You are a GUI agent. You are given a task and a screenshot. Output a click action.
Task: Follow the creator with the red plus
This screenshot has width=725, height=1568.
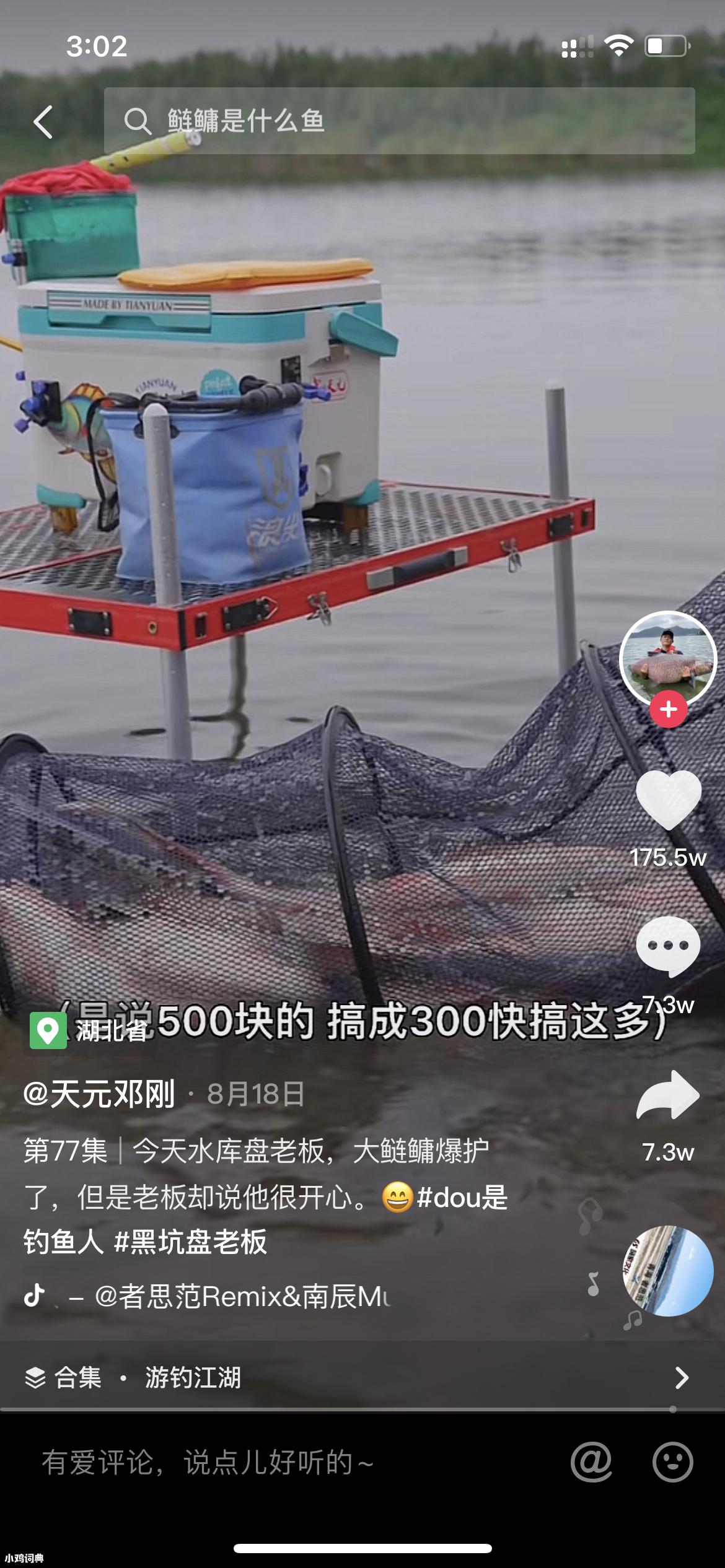tap(668, 710)
